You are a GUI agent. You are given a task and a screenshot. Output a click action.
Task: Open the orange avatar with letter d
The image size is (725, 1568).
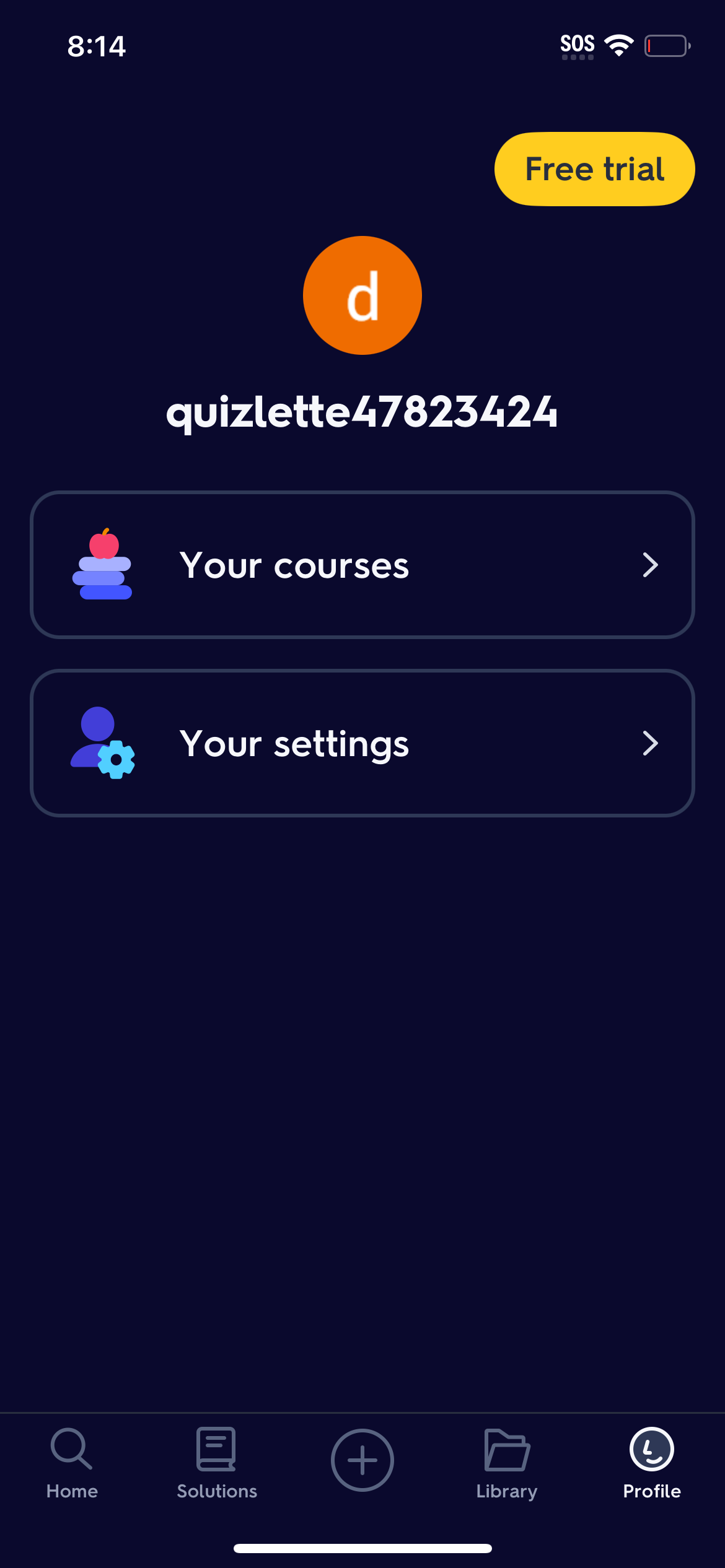coord(362,295)
